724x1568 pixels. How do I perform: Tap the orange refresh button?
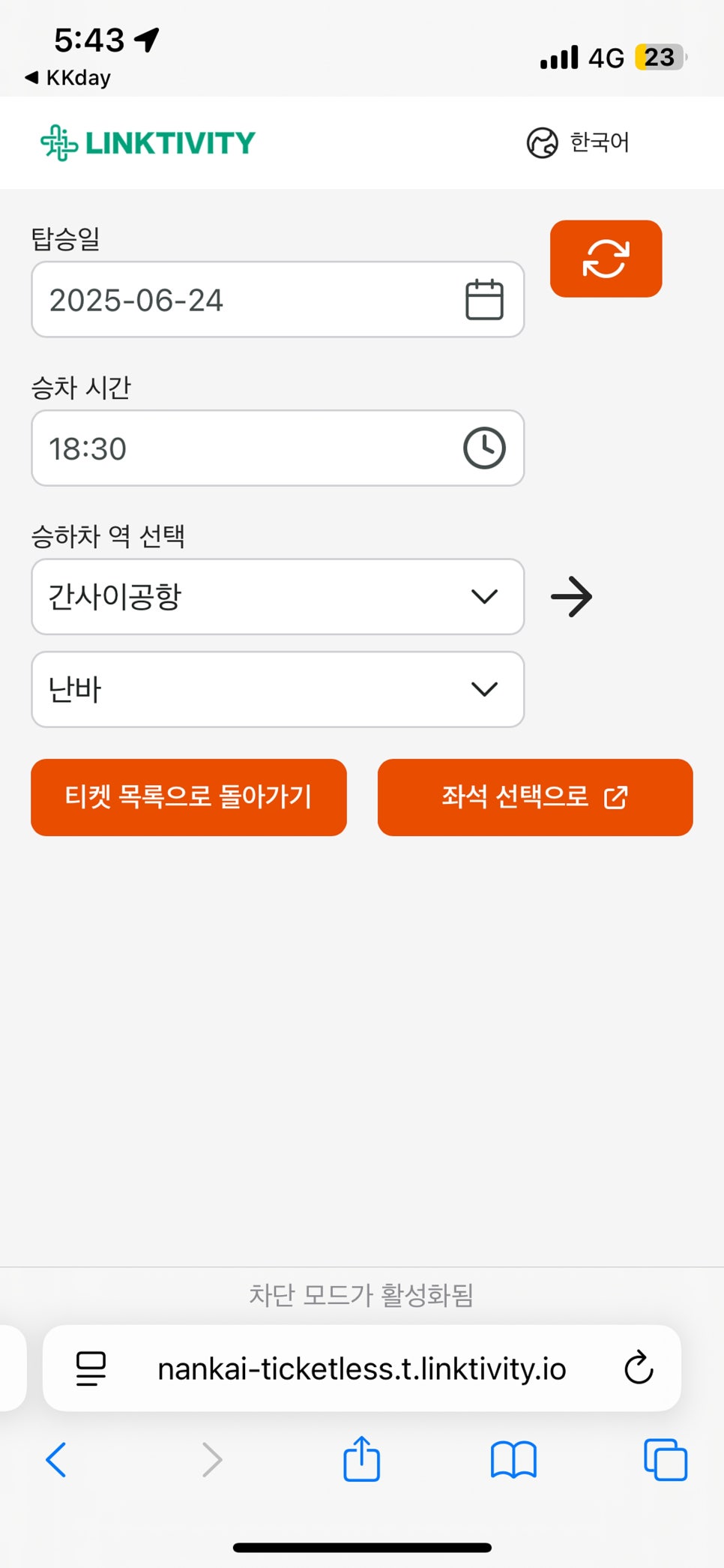pyautogui.click(x=606, y=259)
